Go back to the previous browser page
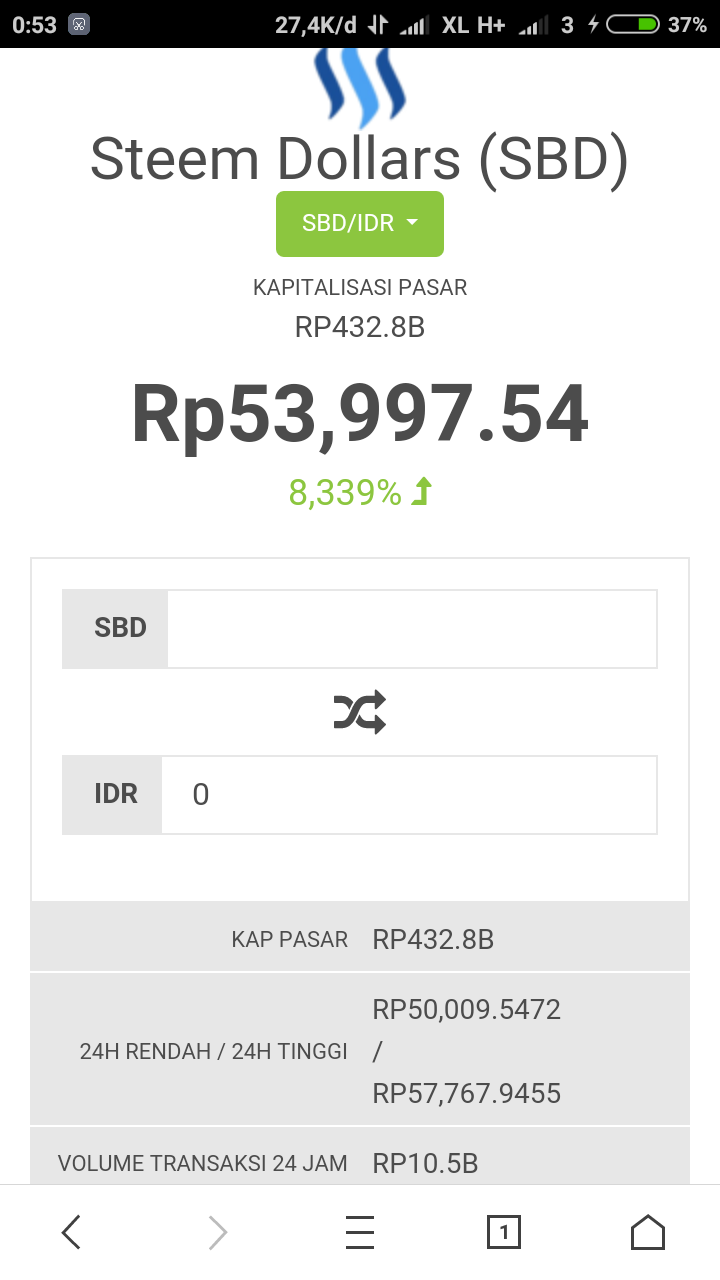Image resolution: width=720 pixels, height=1280 pixels. coord(71,1232)
